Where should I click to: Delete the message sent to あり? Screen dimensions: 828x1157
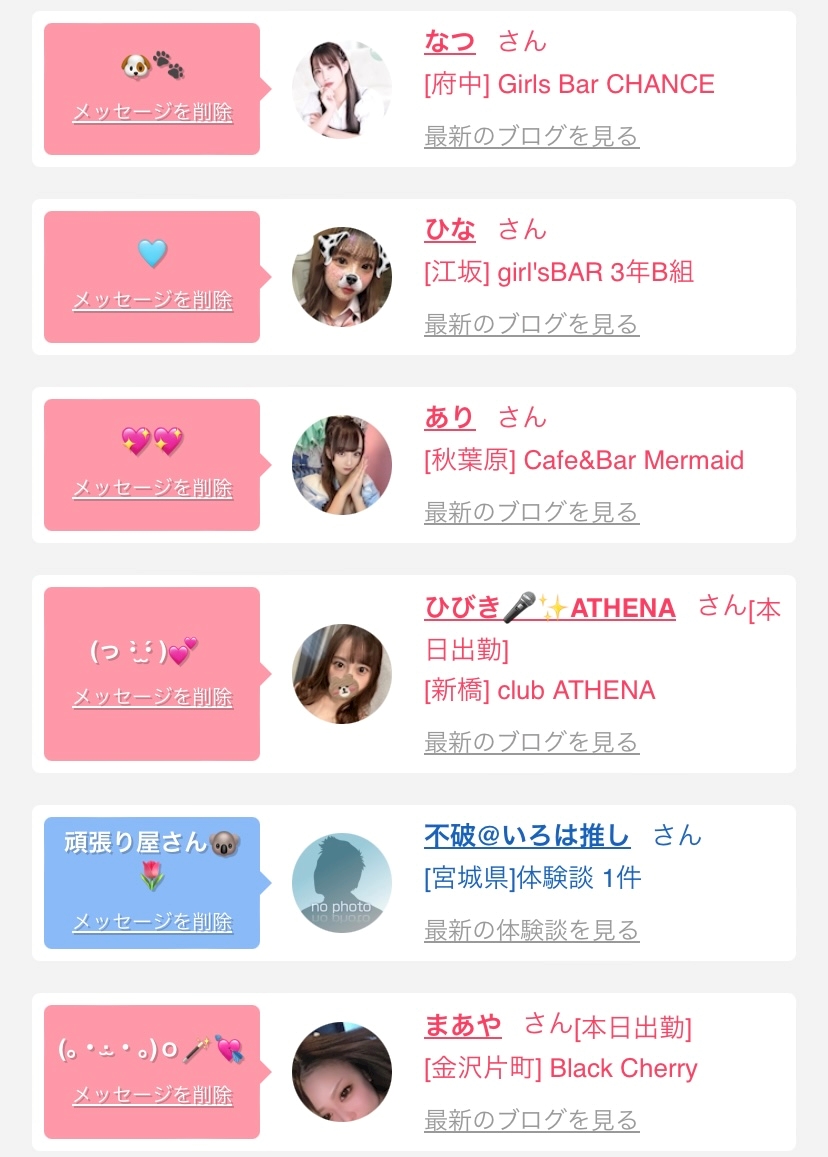point(153,488)
